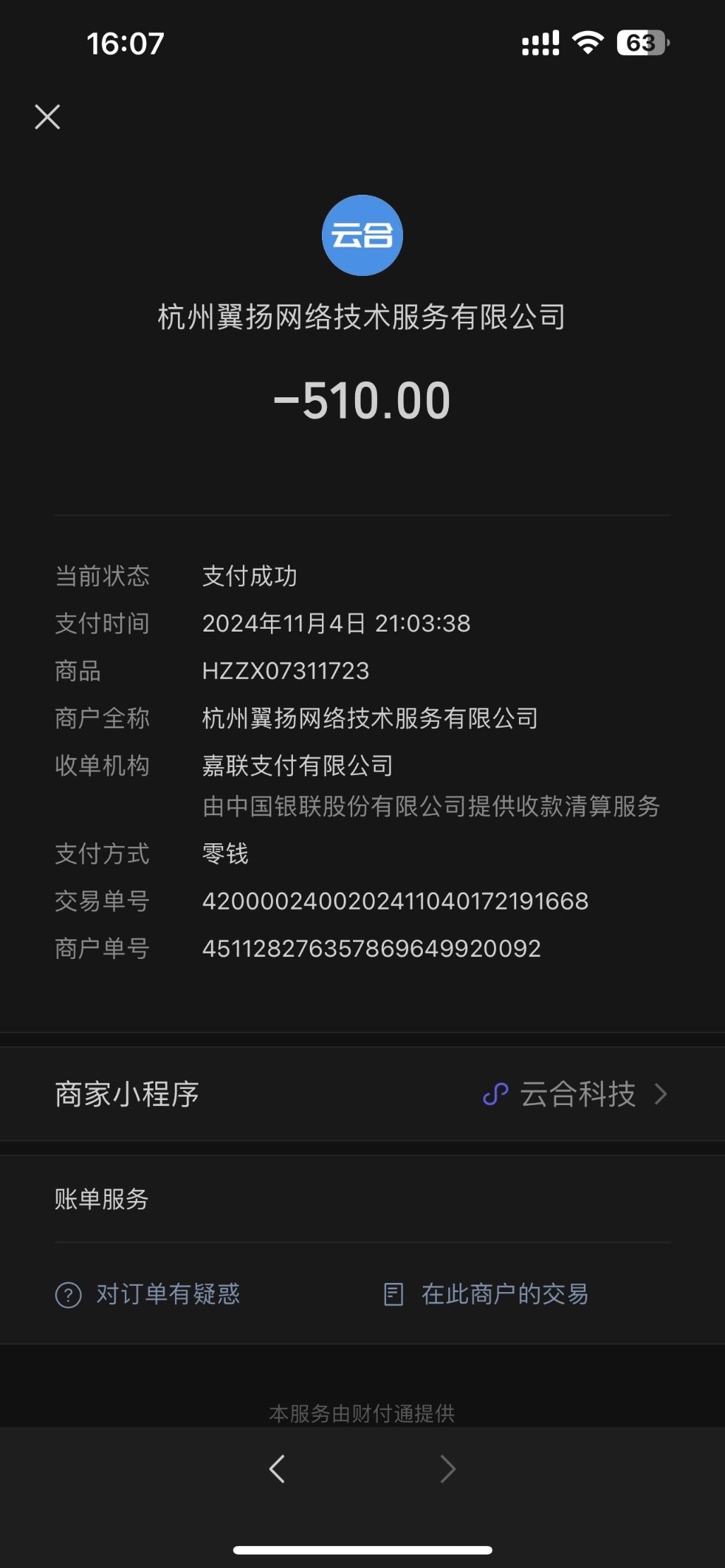This screenshot has width=725, height=1568.
Task: Go forward using the bottom forward arrow
Action: pos(448,1469)
